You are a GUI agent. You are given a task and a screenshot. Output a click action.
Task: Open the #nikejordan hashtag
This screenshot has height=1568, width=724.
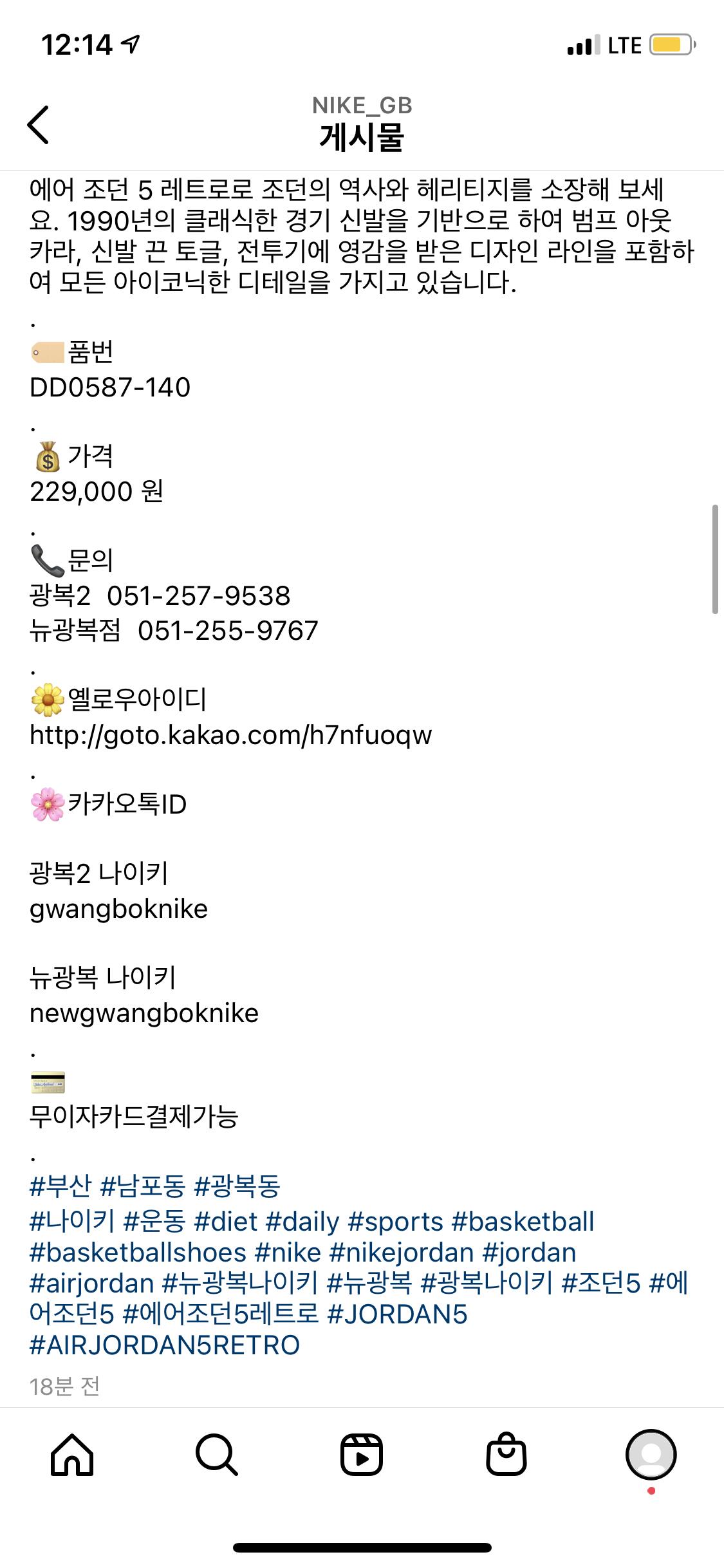pyautogui.click(x=402, y=1253)
